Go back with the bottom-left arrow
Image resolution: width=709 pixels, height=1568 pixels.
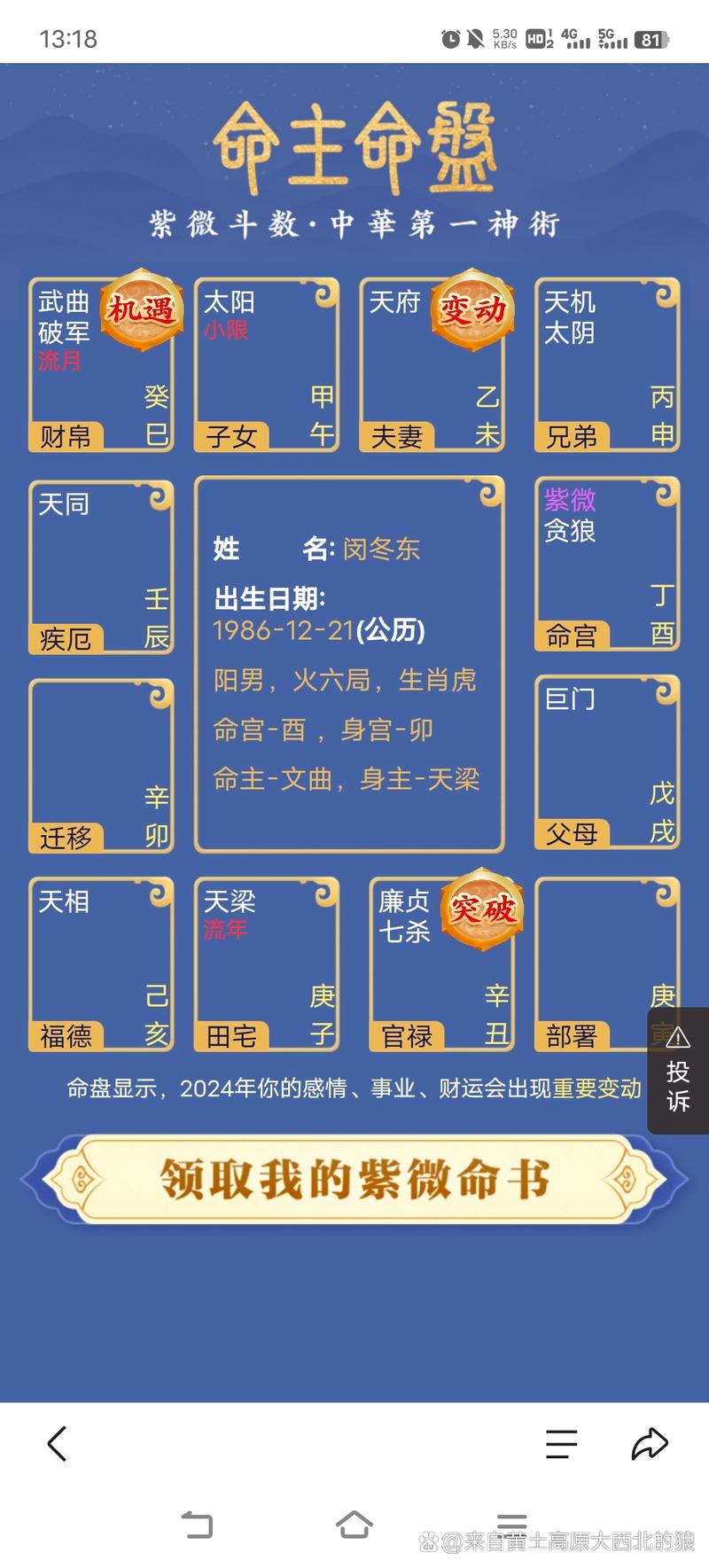(x=58, y=1444)
